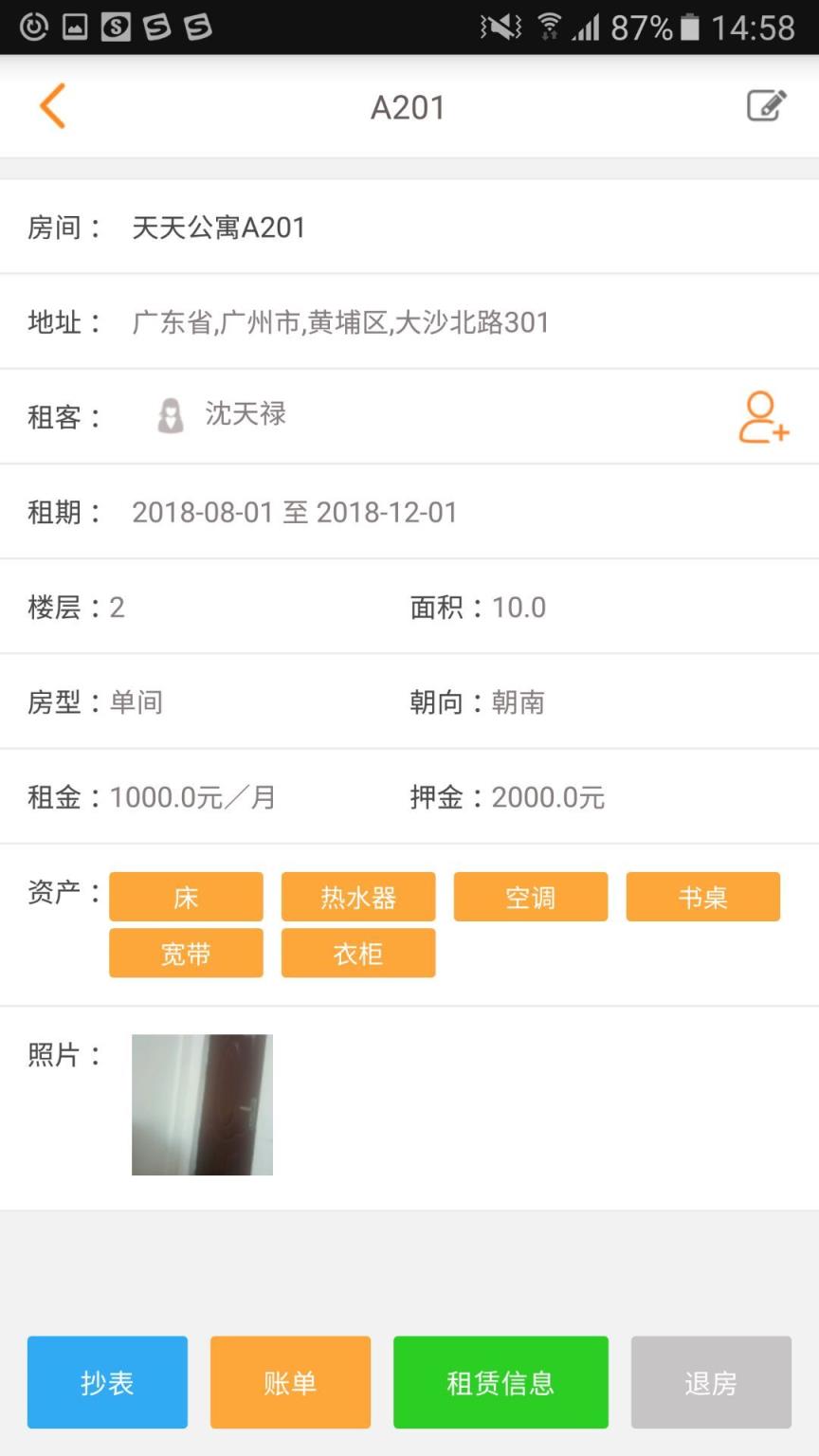This screenshot has height=1456, width=819.
Task: Toggle the 宽带 asset tag
Action: (x=186, y=953)
